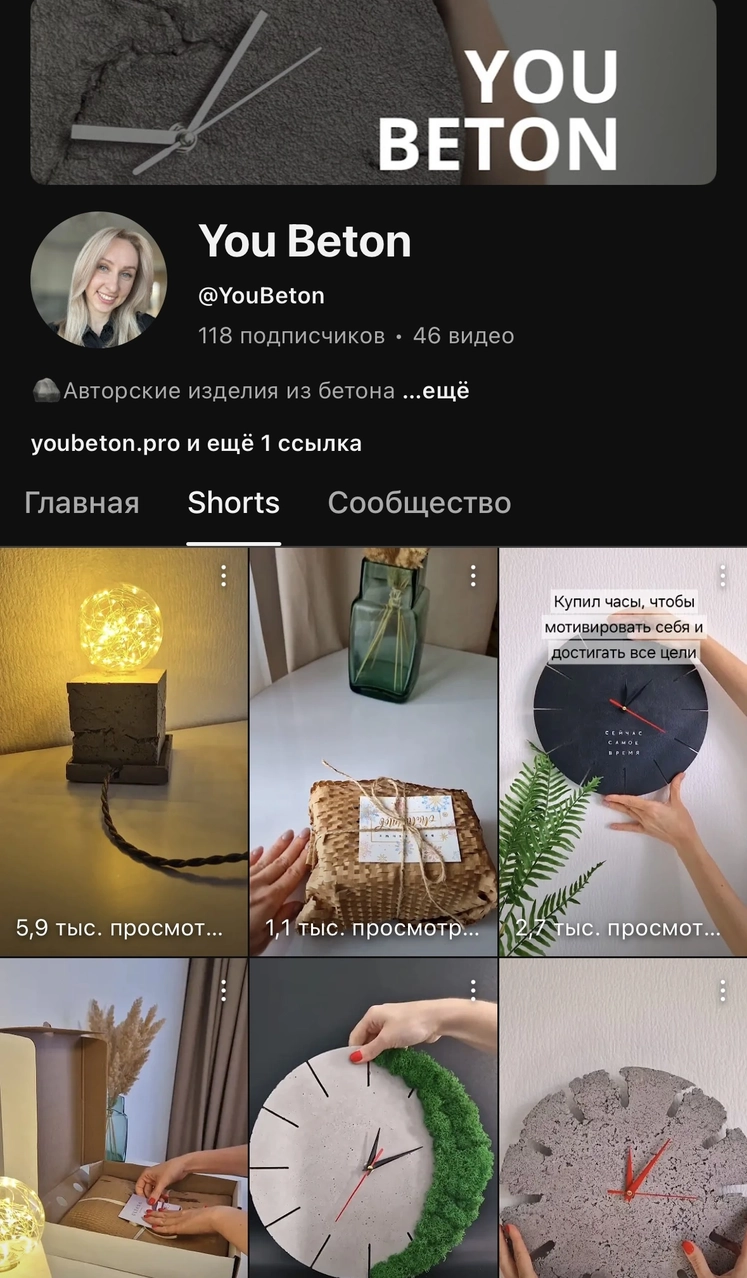The image size is (747, 1278).
Task: Open options menu on the box packing short
Action: [x=223, y=990]
